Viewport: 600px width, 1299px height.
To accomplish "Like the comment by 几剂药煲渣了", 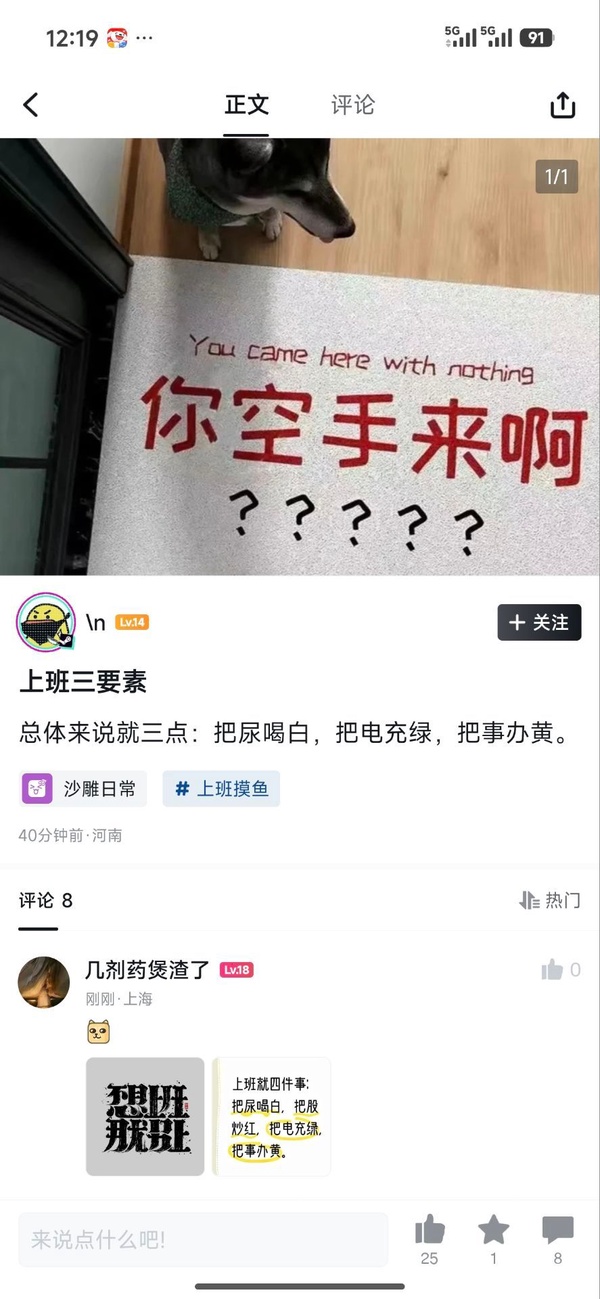I will (552, 970).
